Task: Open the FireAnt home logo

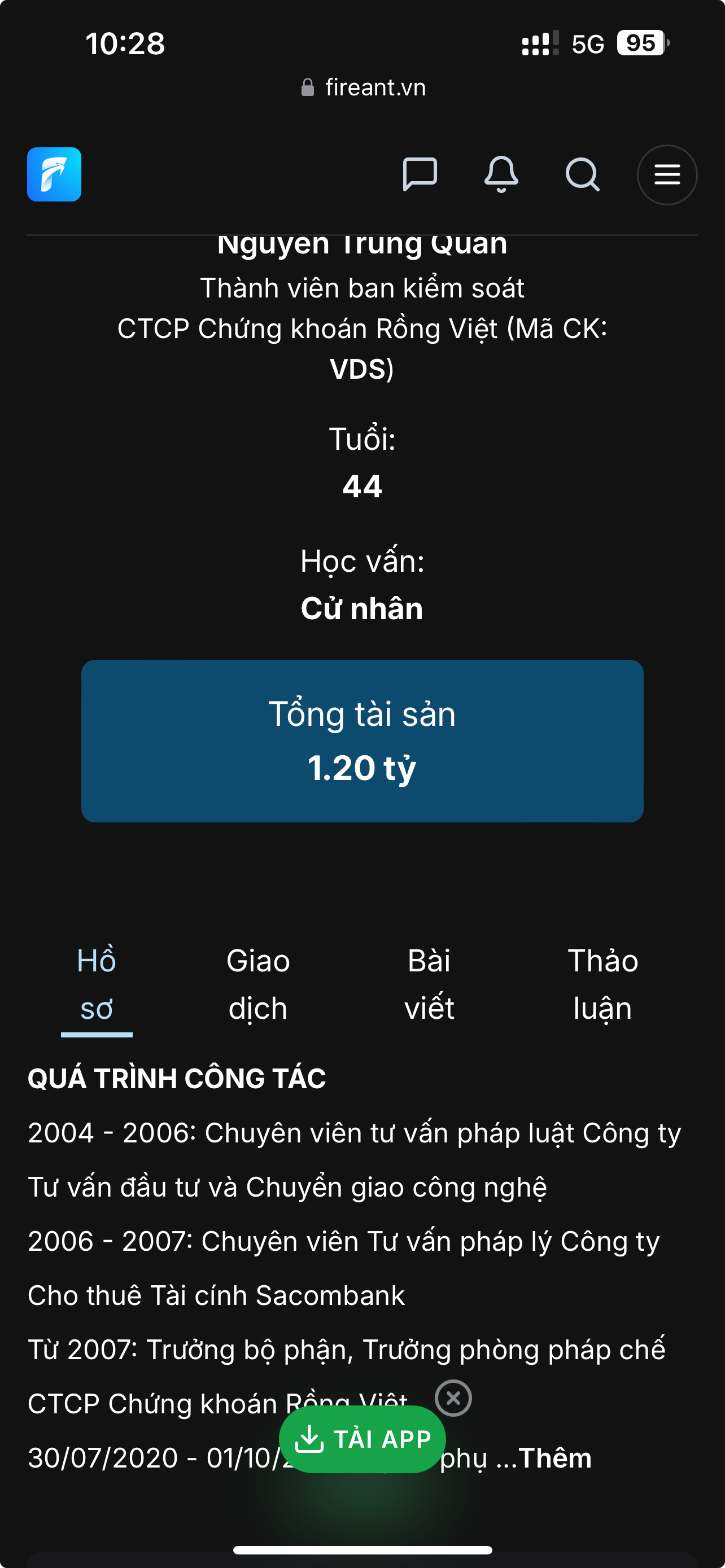Action: click(x=54, y=174)
